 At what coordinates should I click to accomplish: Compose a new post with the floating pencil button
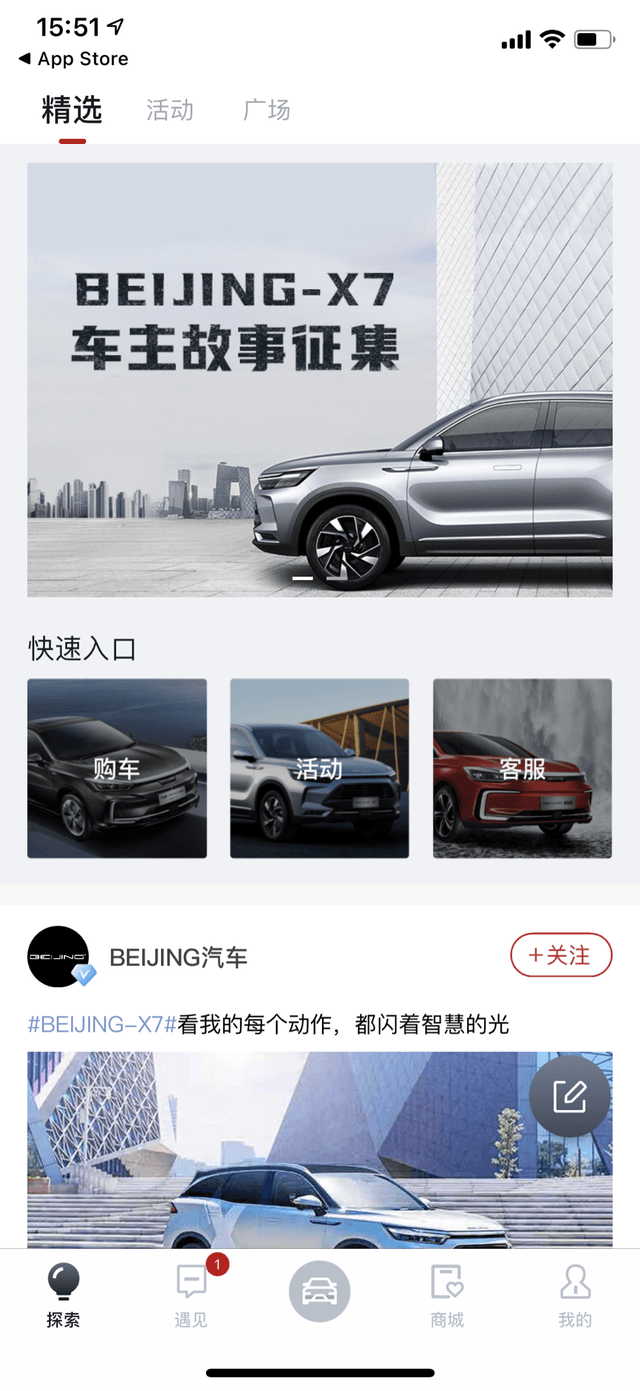[x=570, y=1097]
